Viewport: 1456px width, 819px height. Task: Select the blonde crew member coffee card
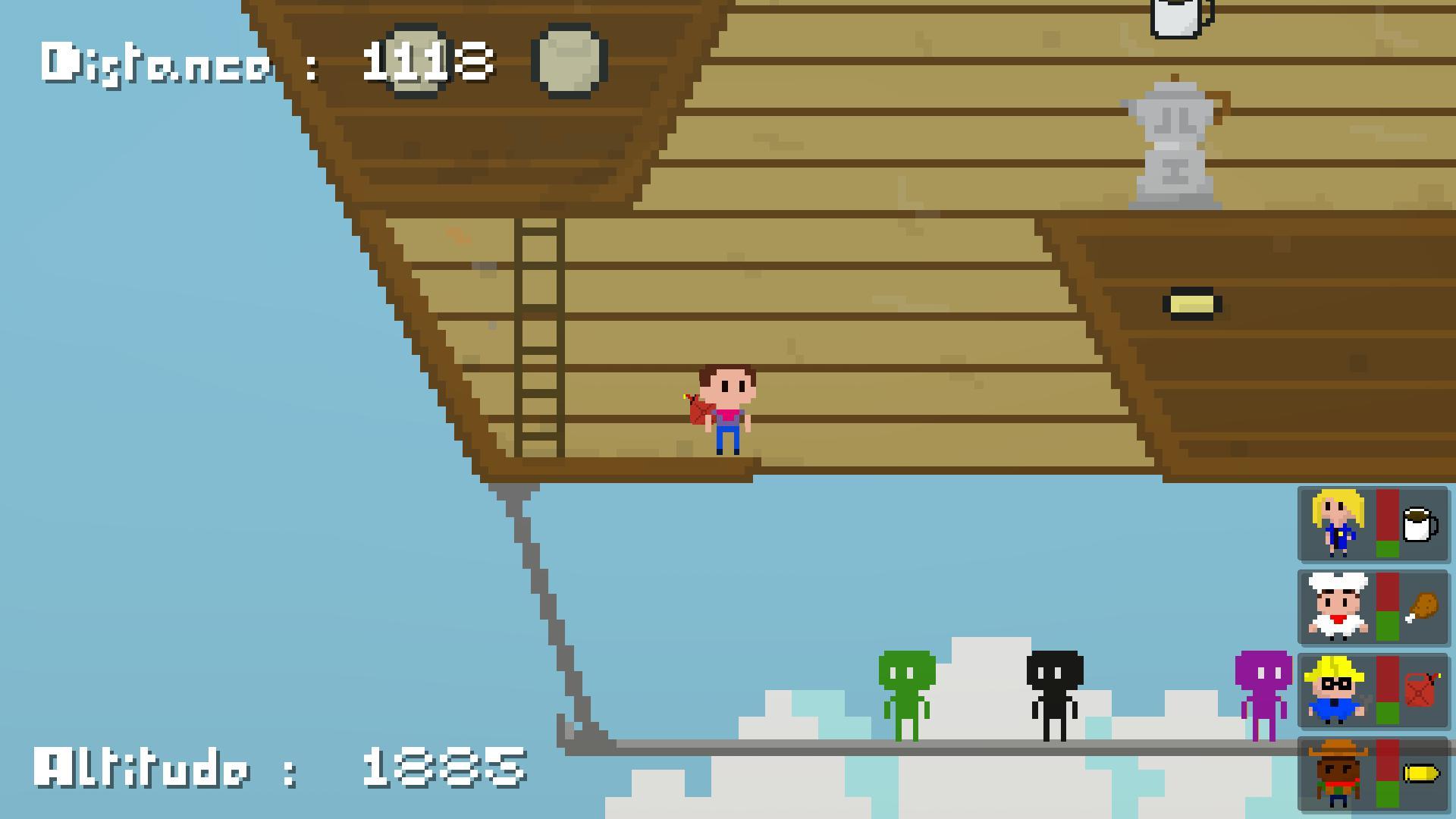(1373, 524)
